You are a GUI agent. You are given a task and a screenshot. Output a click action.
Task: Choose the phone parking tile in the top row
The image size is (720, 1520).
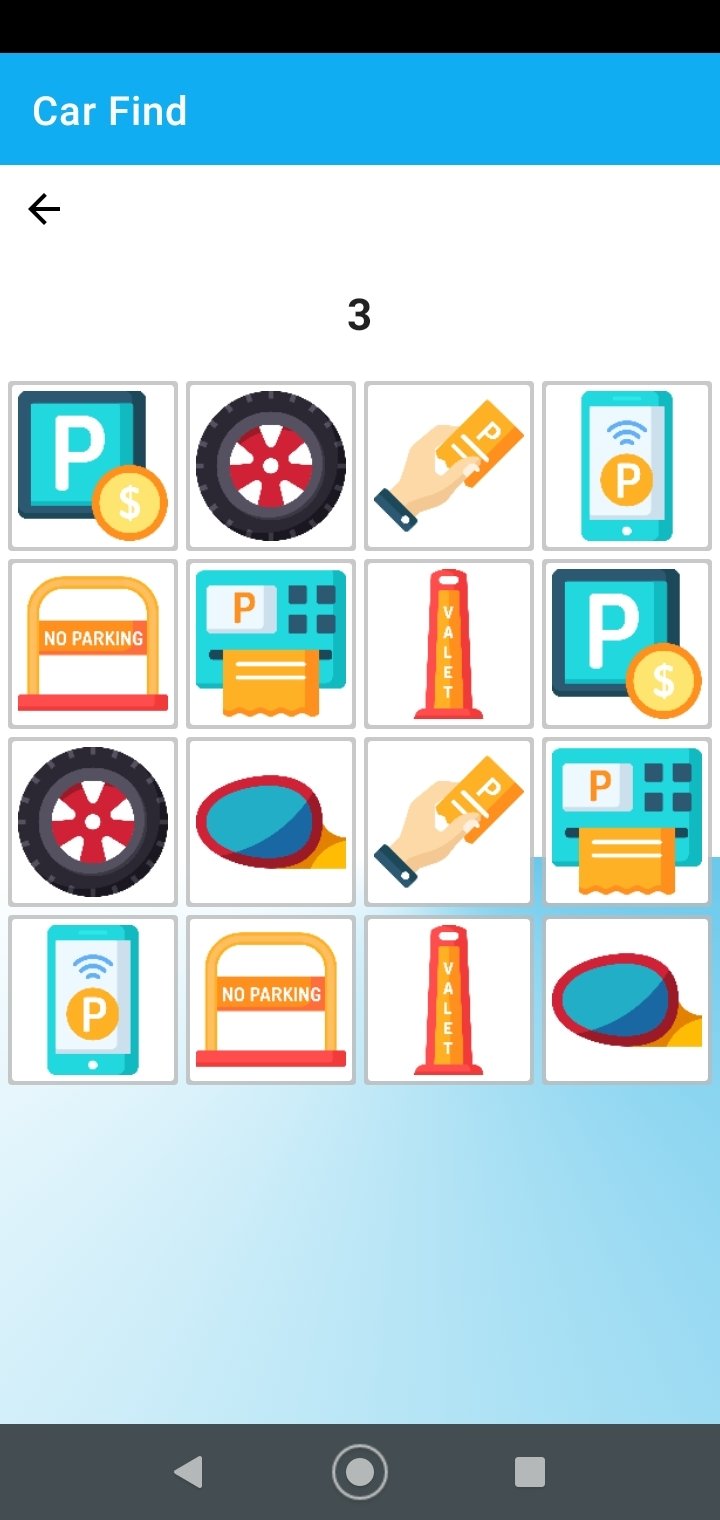click(627, 466)
